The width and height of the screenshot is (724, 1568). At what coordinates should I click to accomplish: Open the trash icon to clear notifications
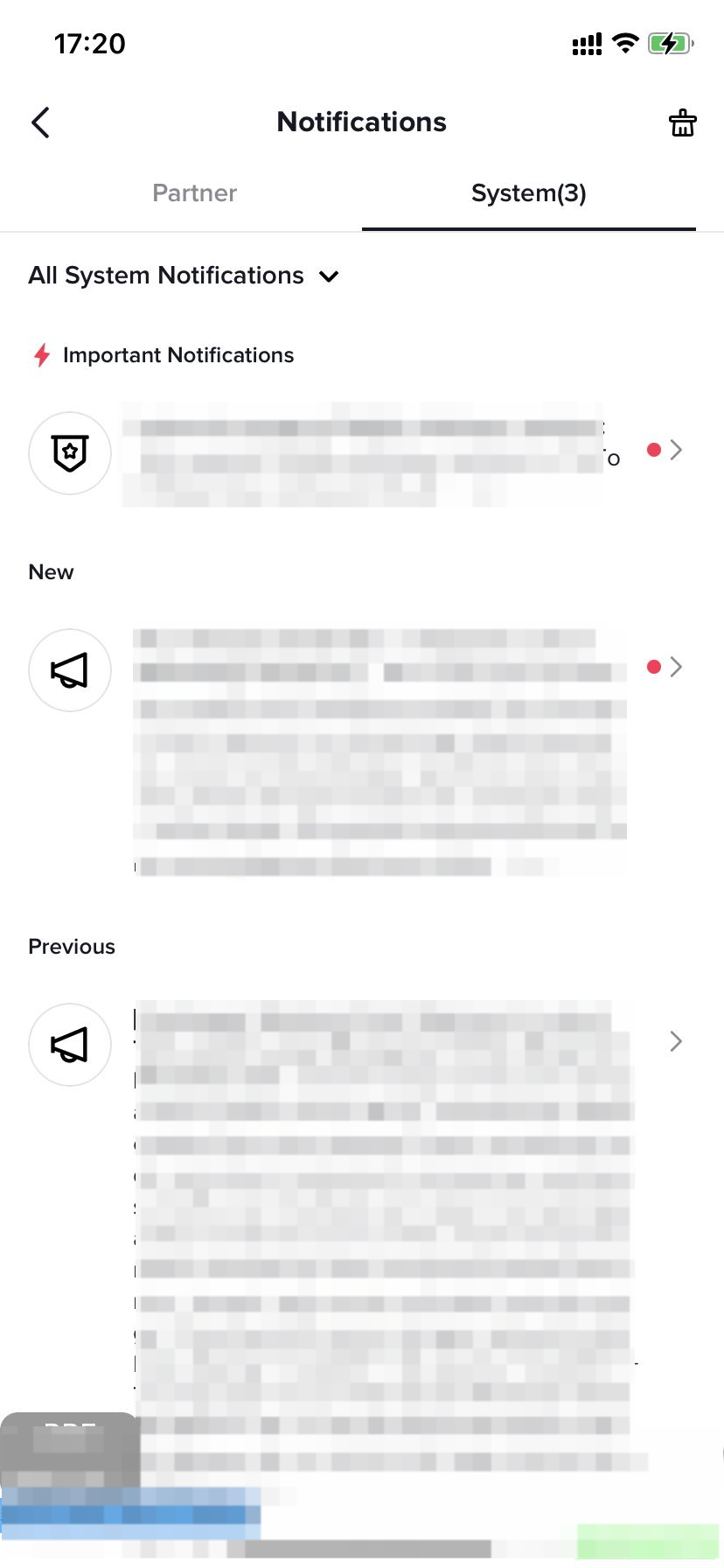[x=682, y=122]
